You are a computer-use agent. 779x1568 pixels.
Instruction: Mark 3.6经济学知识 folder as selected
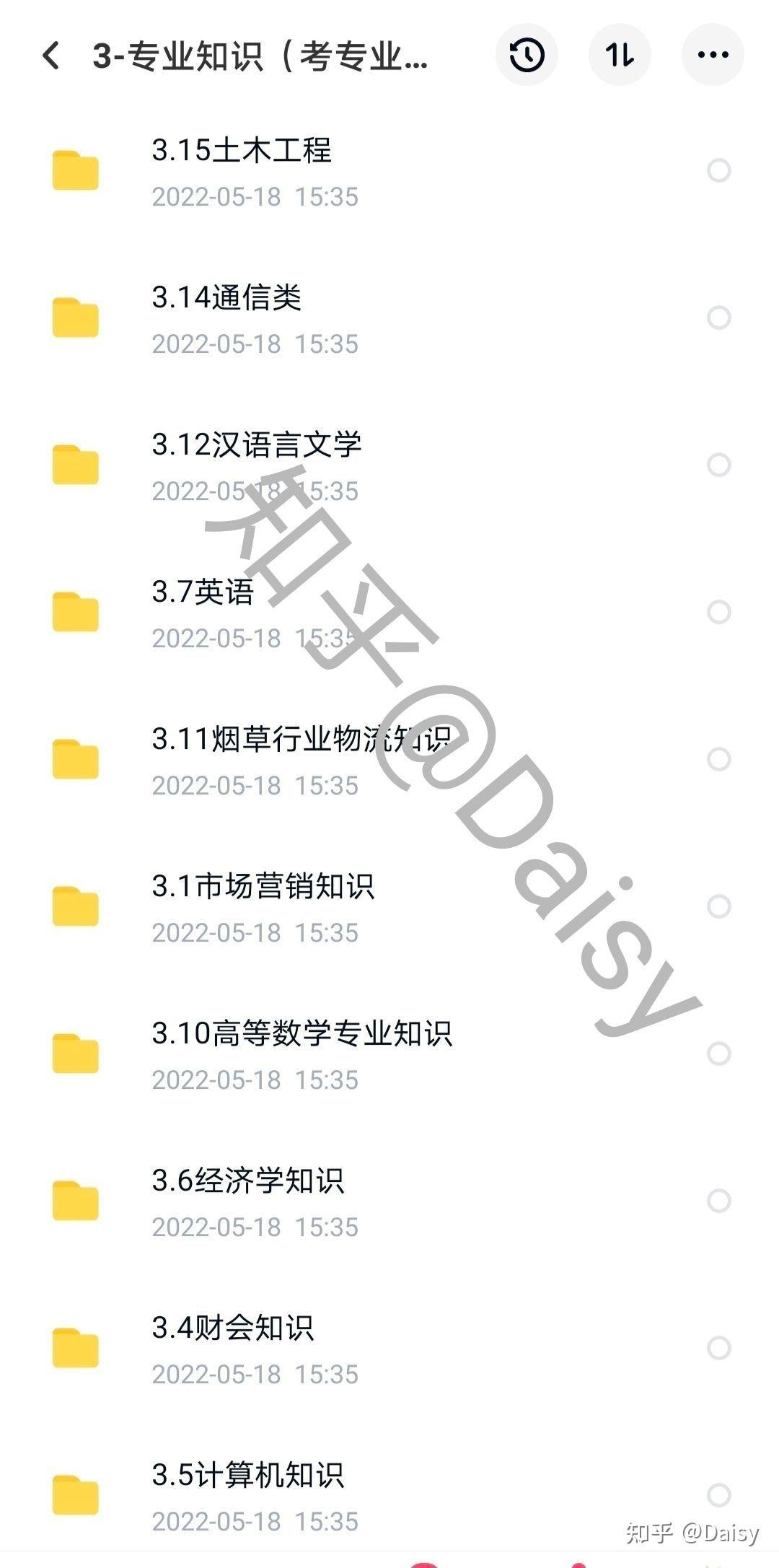click(718, 1201)
